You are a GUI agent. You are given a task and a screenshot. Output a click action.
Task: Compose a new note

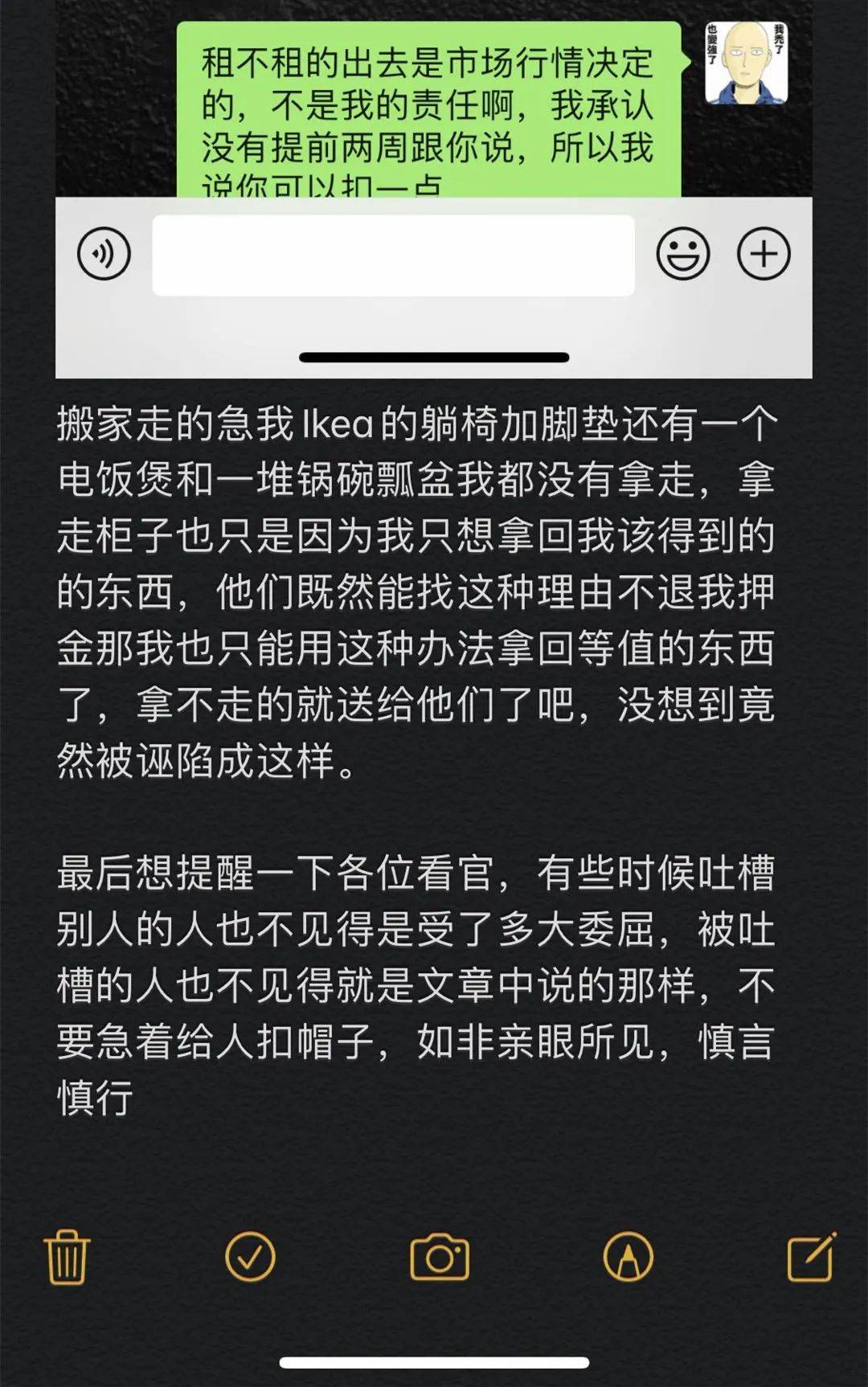pyautogui.click(x=810, y=1258)
